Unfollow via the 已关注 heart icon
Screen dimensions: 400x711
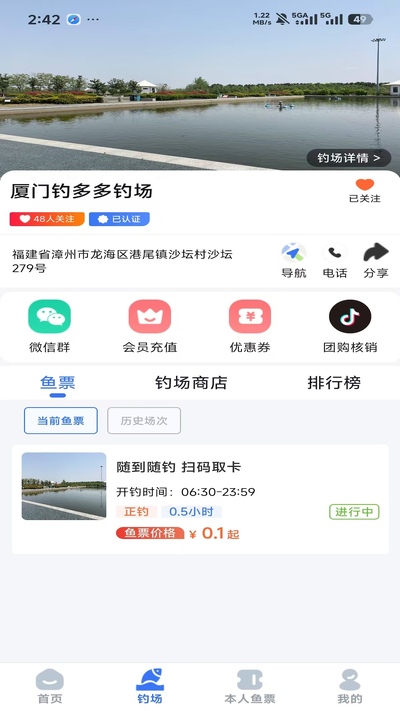(365, 190)
